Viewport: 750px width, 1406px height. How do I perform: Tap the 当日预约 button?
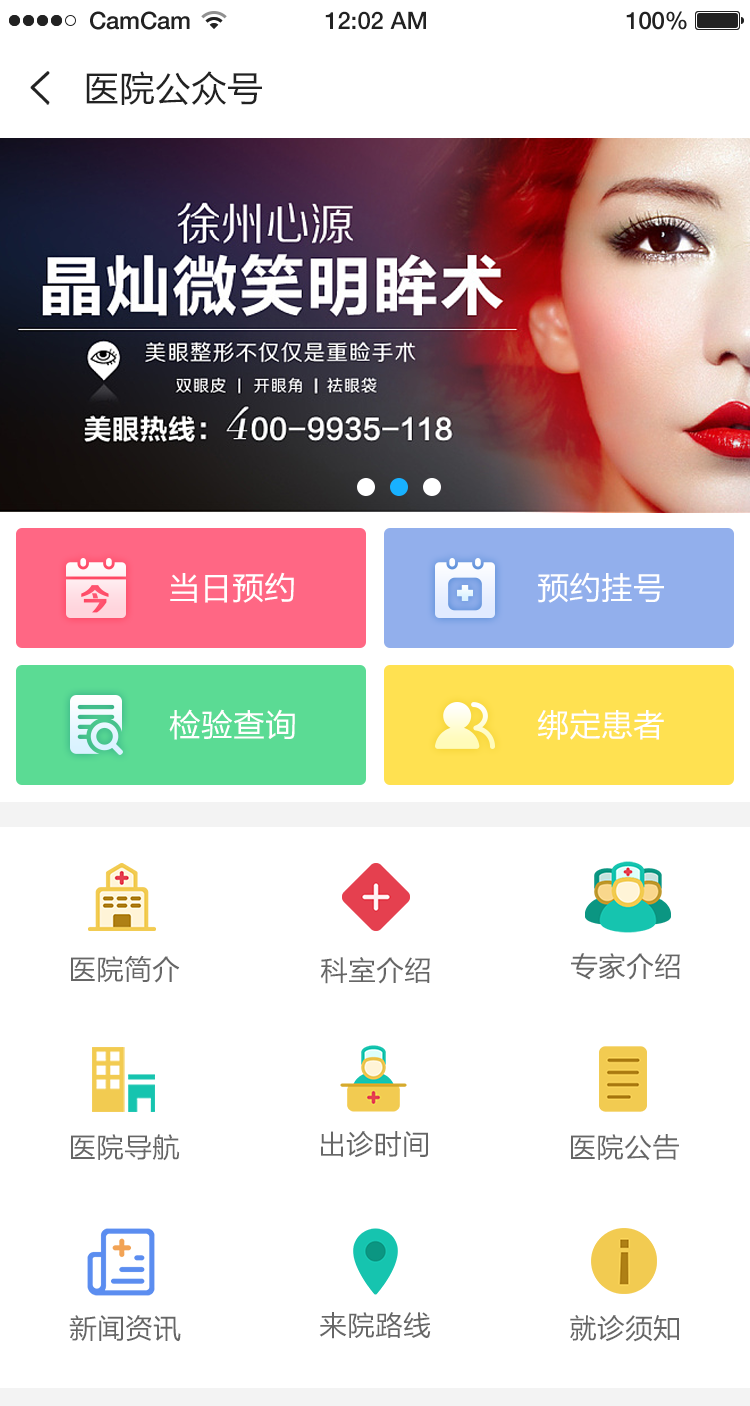coord(191,588)
